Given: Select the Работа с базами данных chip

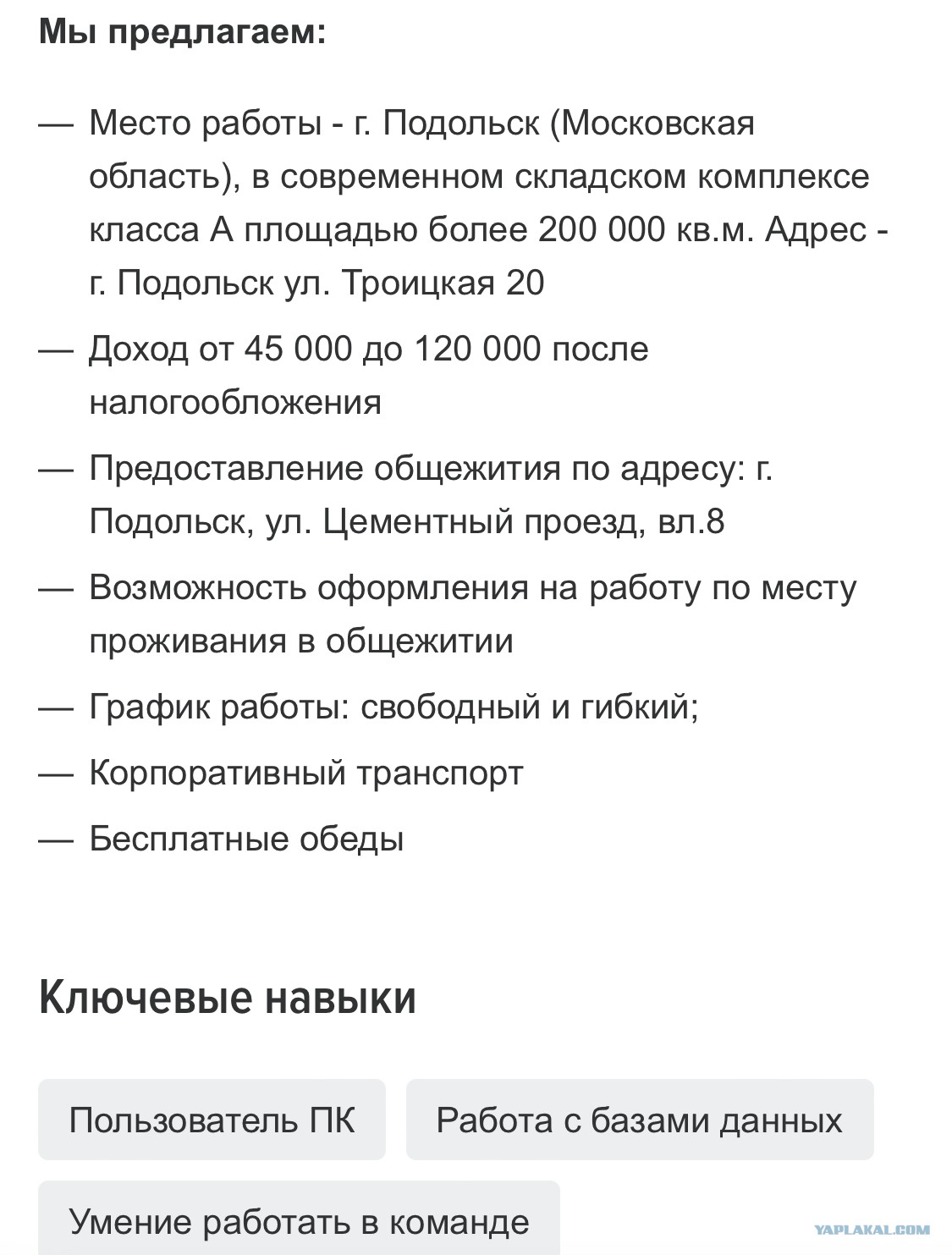Looking at the screenshot, I should click(640, 1119).
